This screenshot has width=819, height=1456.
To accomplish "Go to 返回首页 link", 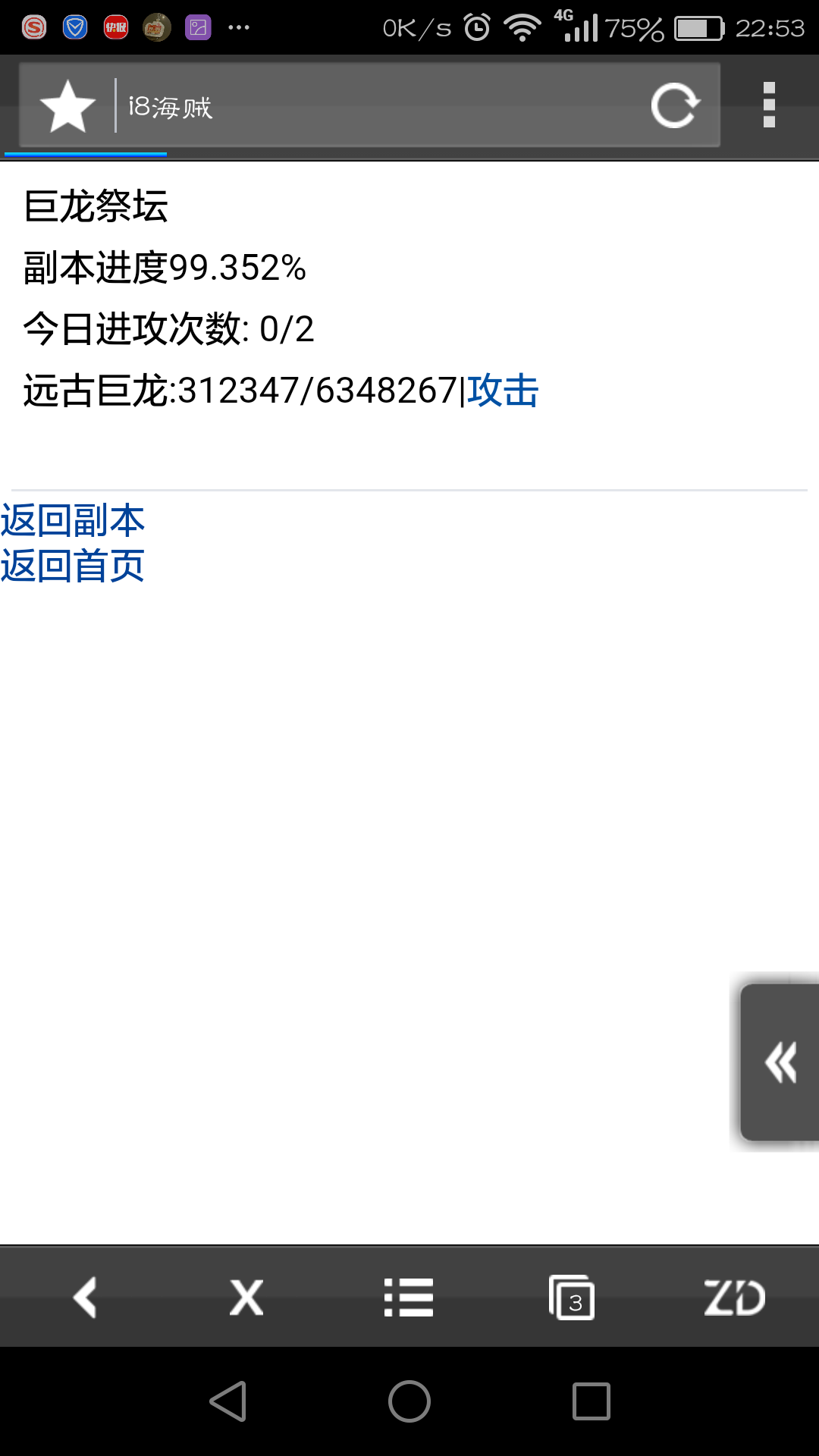I will click(73, 566).
